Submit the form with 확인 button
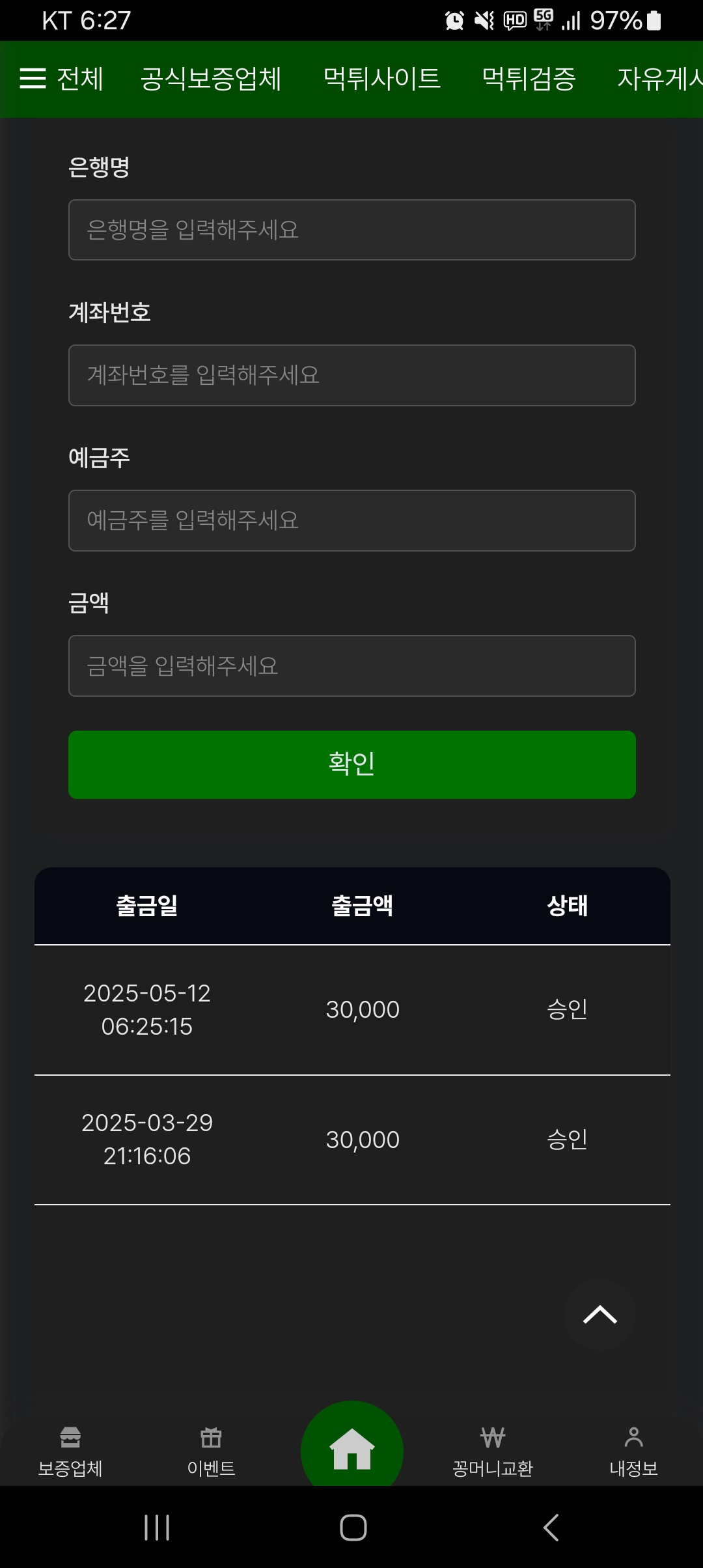Image resolution: width=703 pixels, height=1568 pixels. (352, 764)
